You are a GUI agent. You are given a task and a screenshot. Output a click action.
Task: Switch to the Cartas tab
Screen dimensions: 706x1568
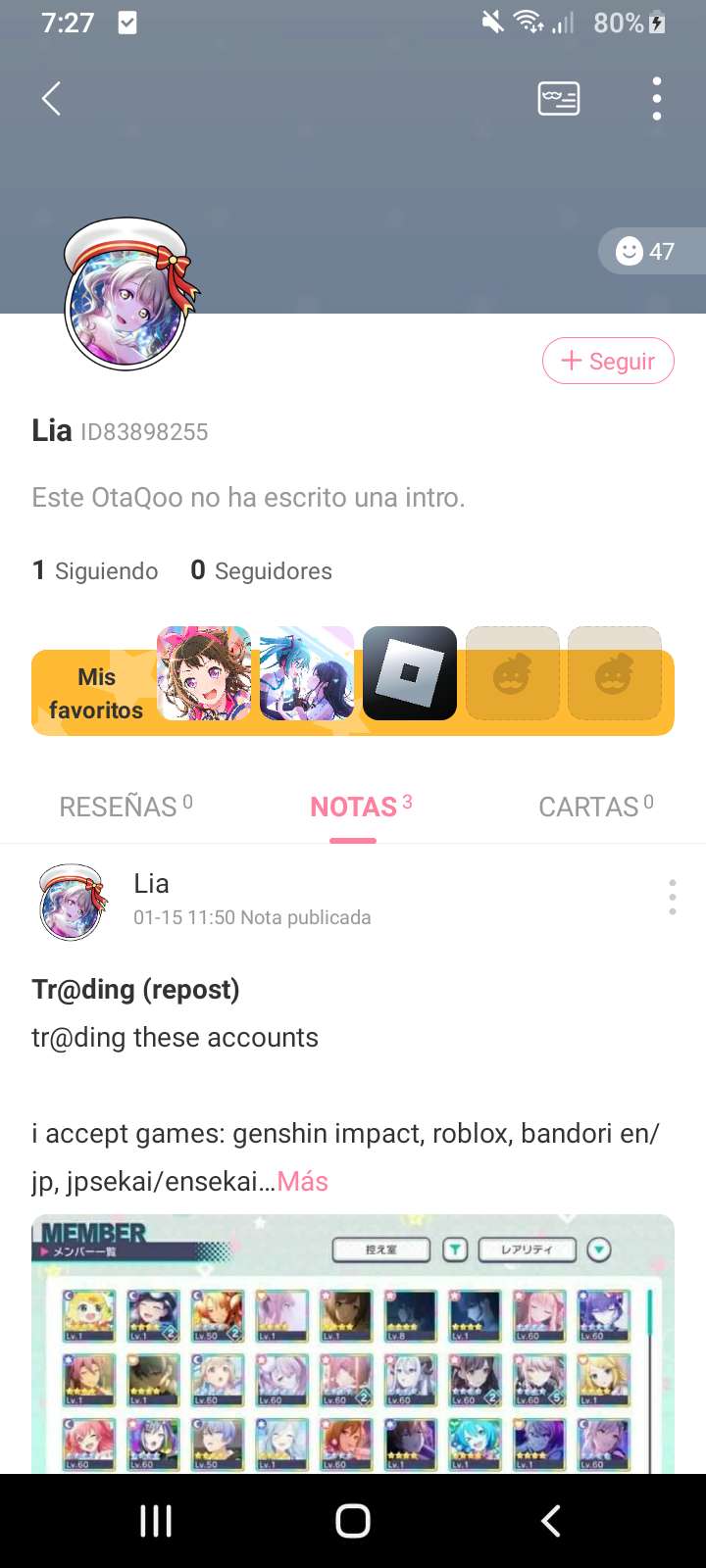point(595,807)
